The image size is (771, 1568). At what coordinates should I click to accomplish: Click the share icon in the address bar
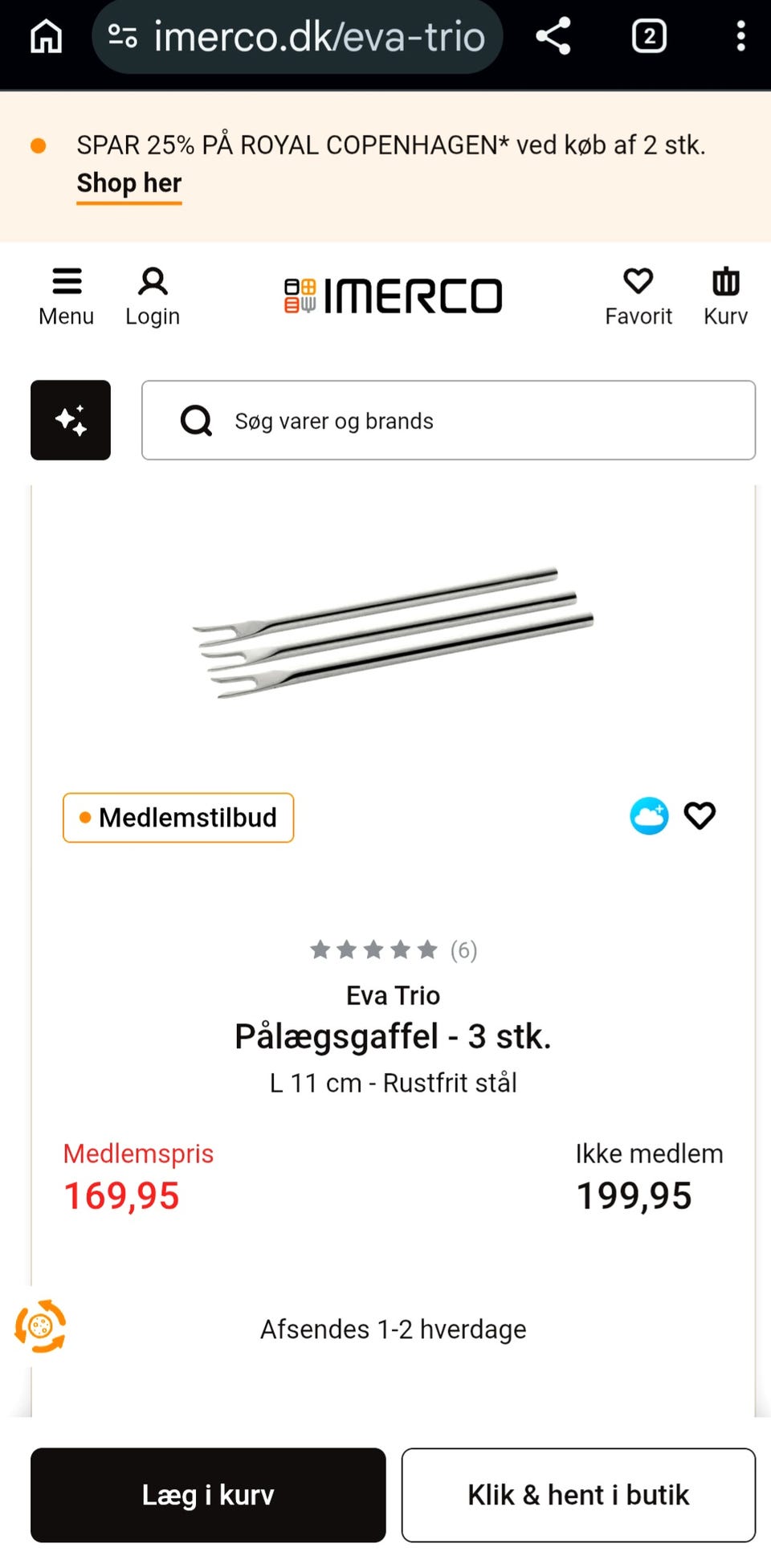pyautogui.click(x=553, y=35)
